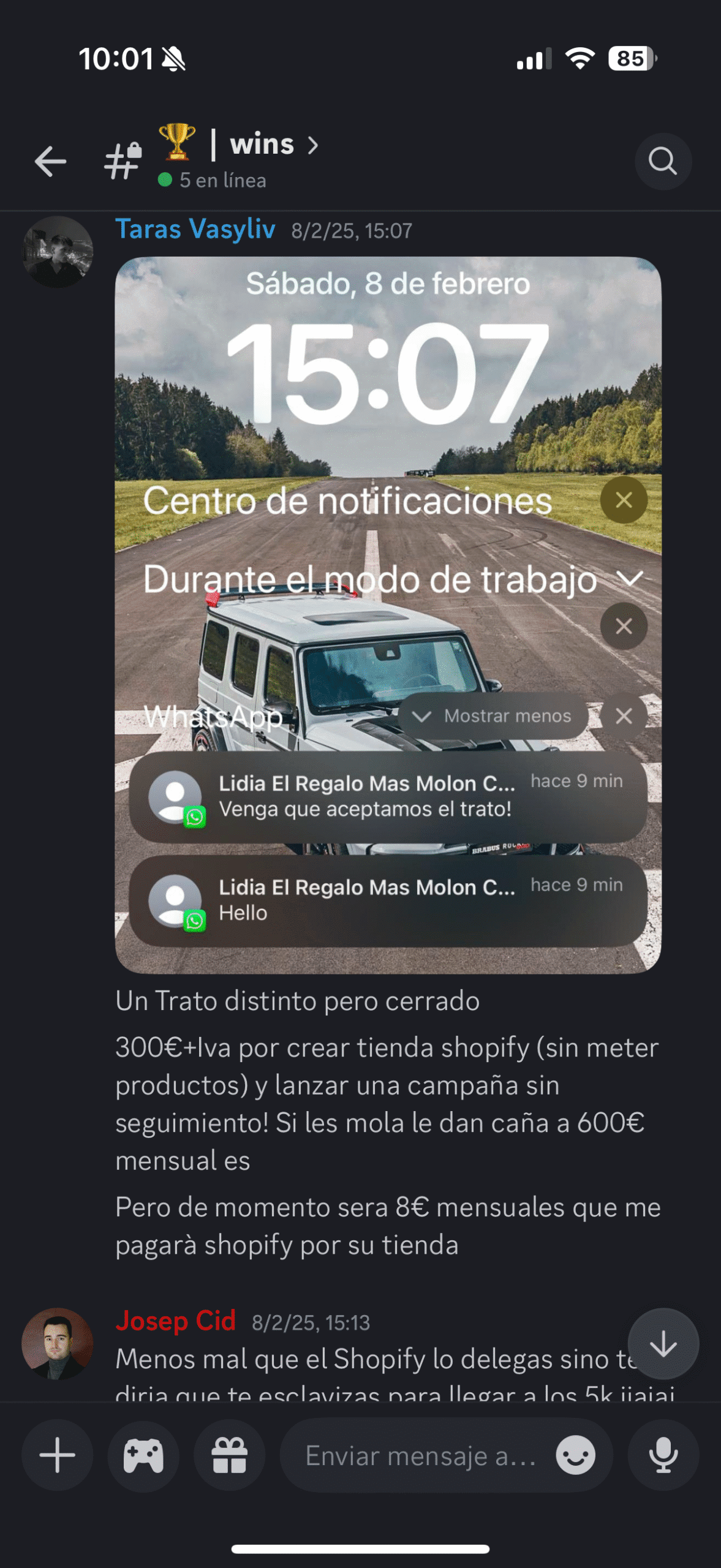The height and width of the screenshot is (1568, 721).
Task: Open the plus attachment menu
Action: 58,1455
